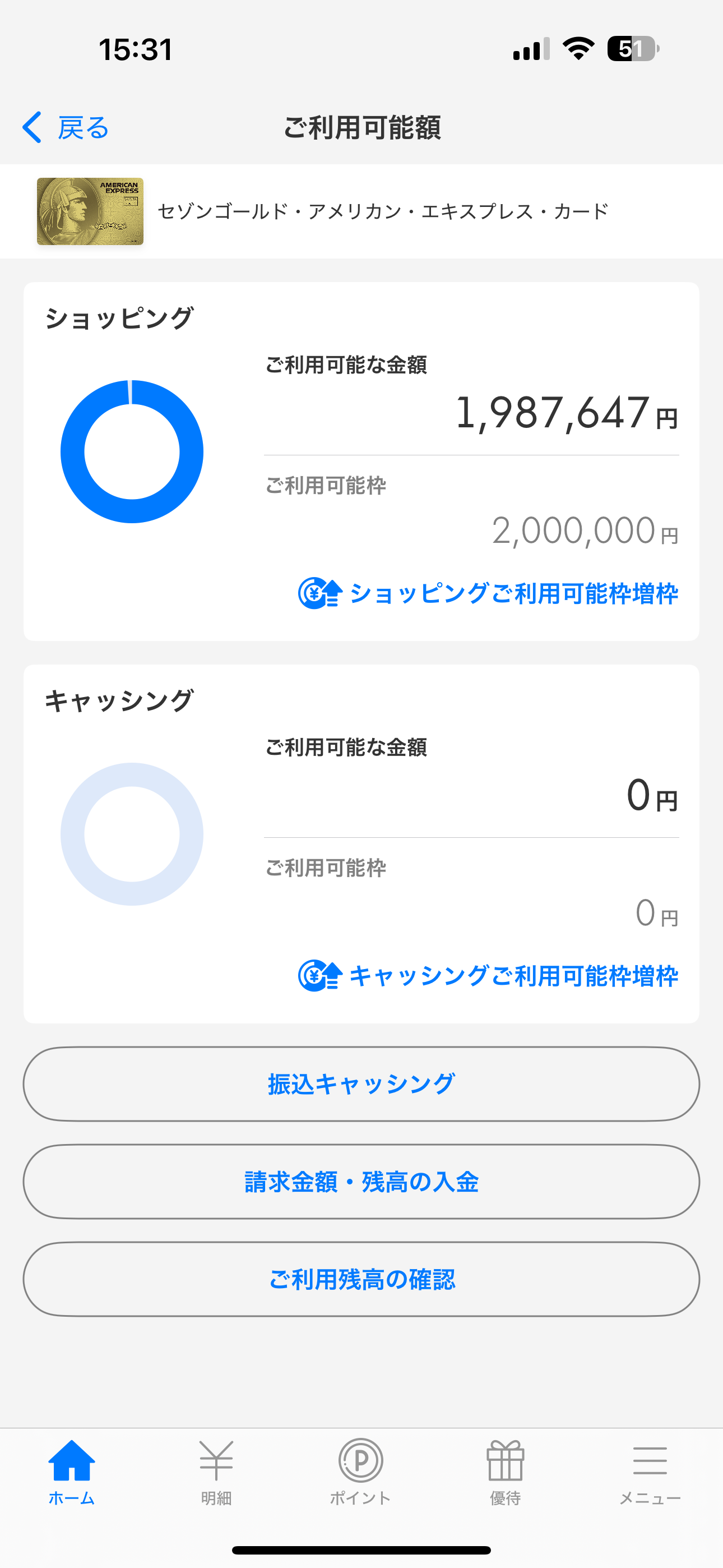
Task: Select the 振込キャッシング button
Action: (x=361, y=1084)
